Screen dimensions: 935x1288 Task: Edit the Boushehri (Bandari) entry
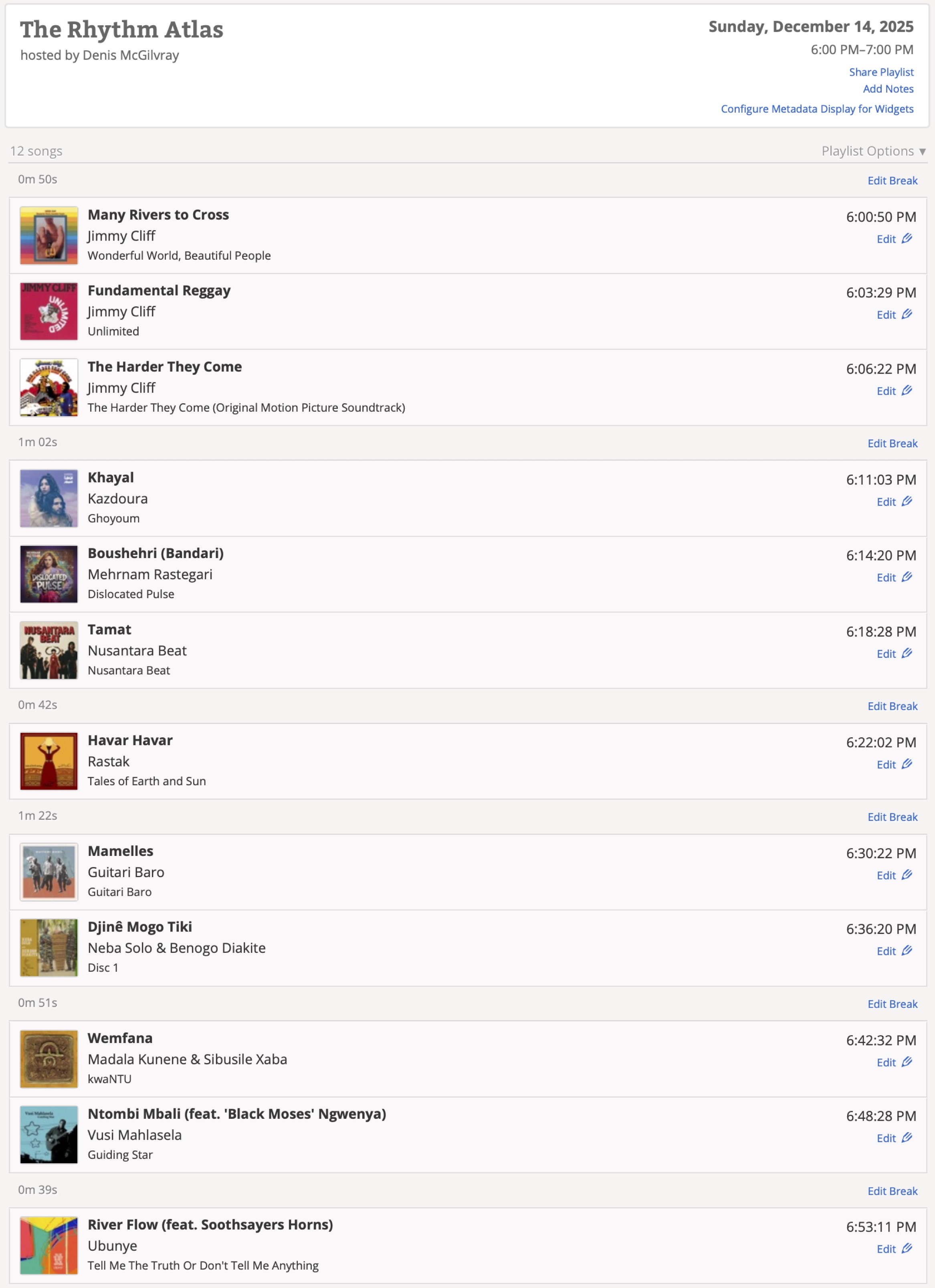pos(893,578)
